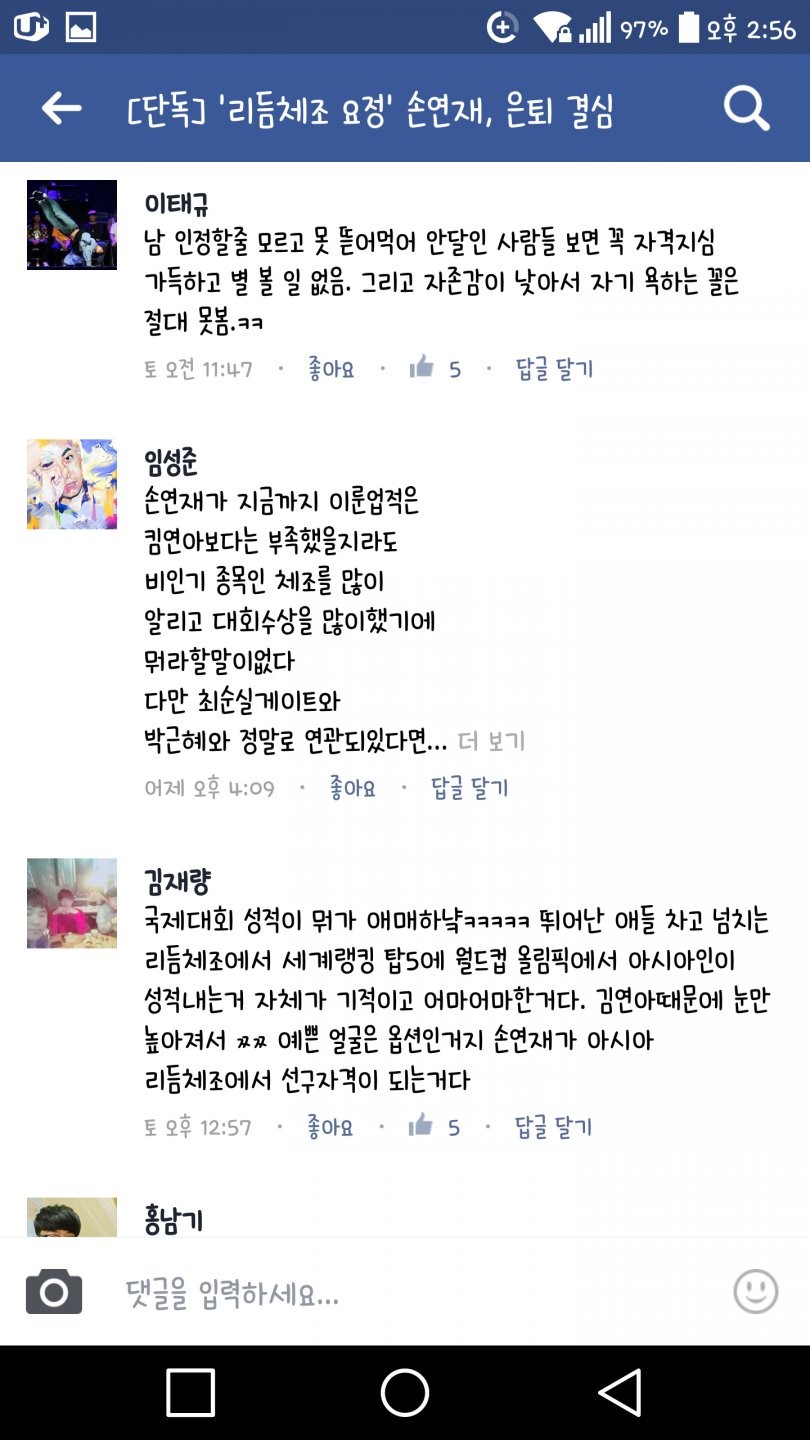Like 임성준's comment
Screen dimensions: 810x1440
(352, 788)
